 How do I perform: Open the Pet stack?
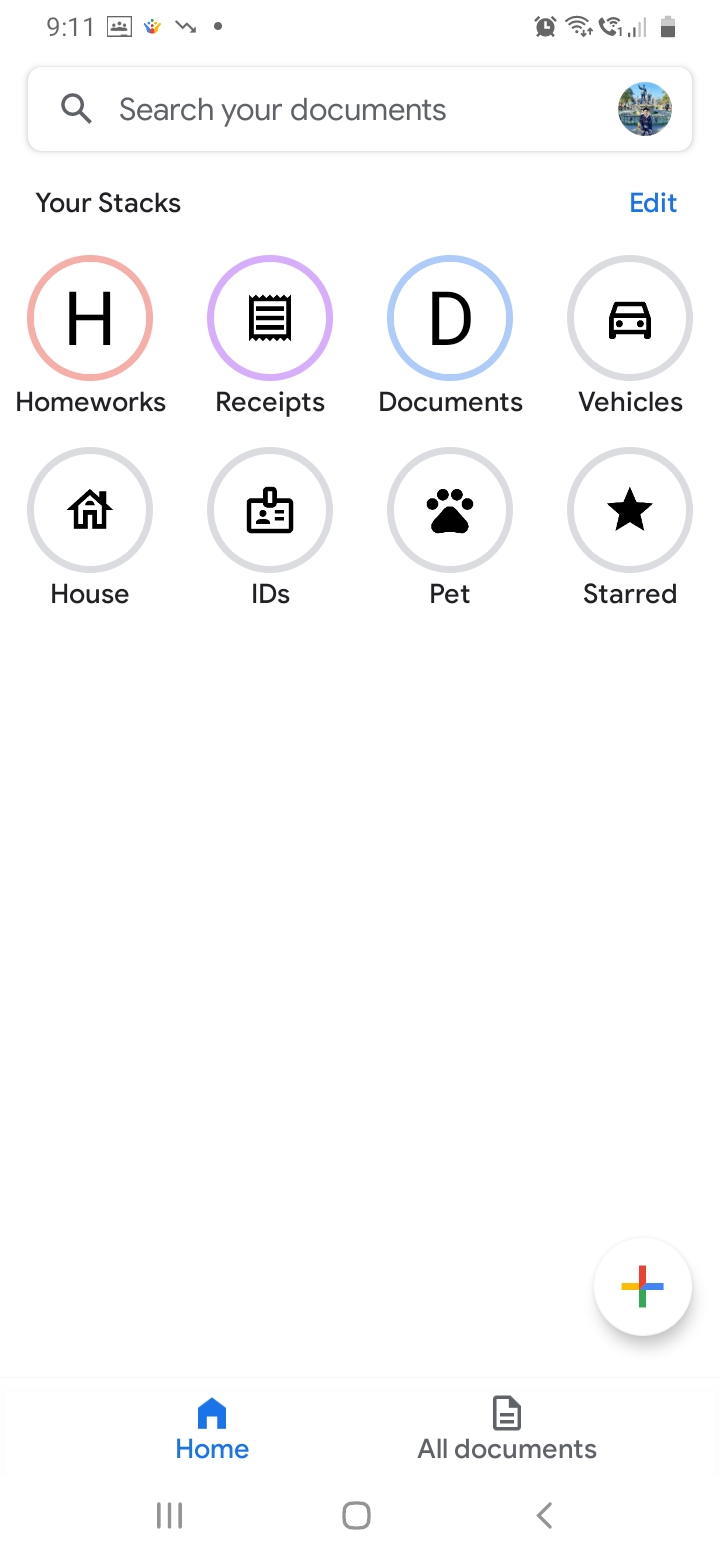[450, 510]
